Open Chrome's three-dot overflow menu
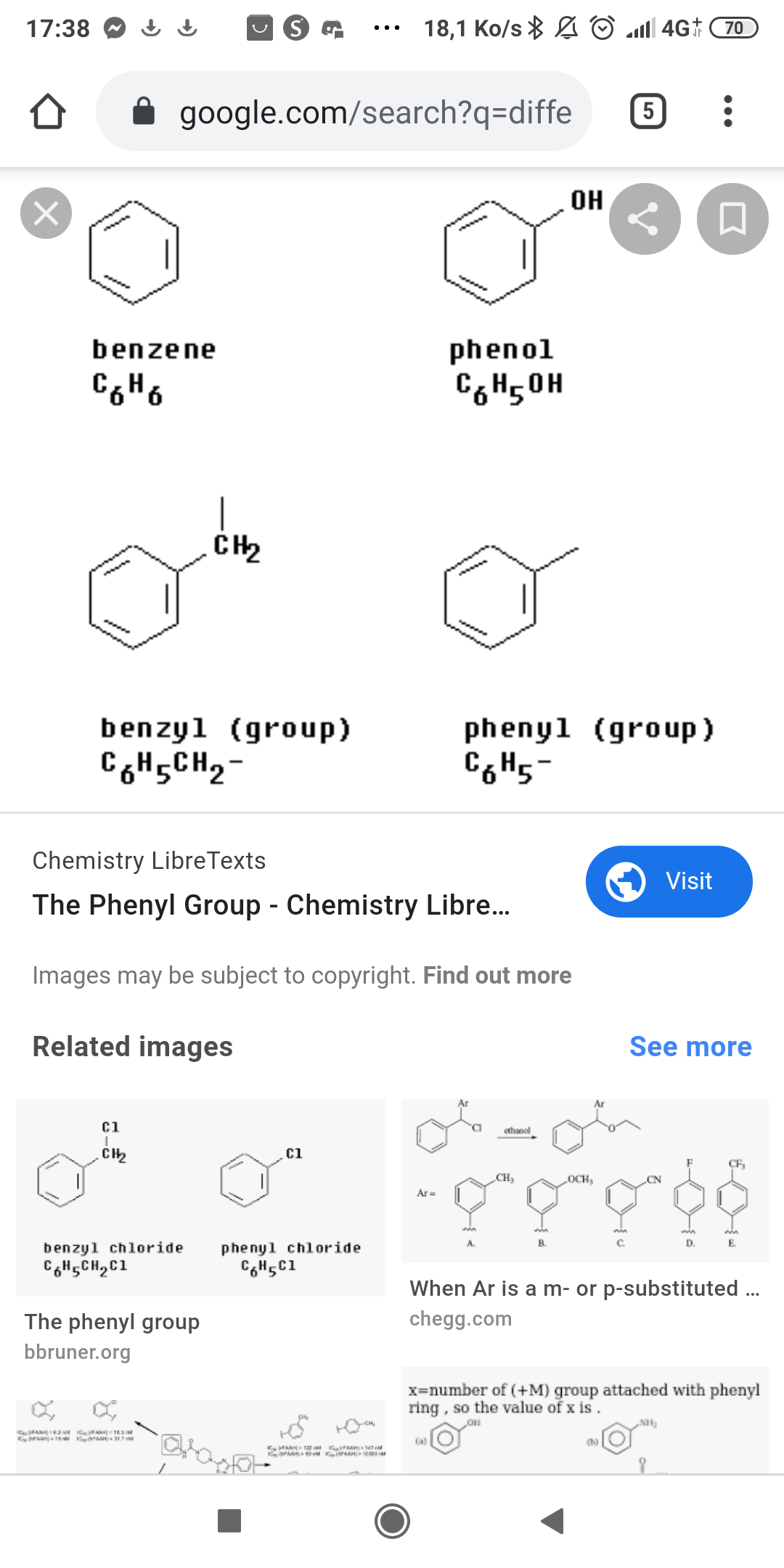 (x=728, y=112)
